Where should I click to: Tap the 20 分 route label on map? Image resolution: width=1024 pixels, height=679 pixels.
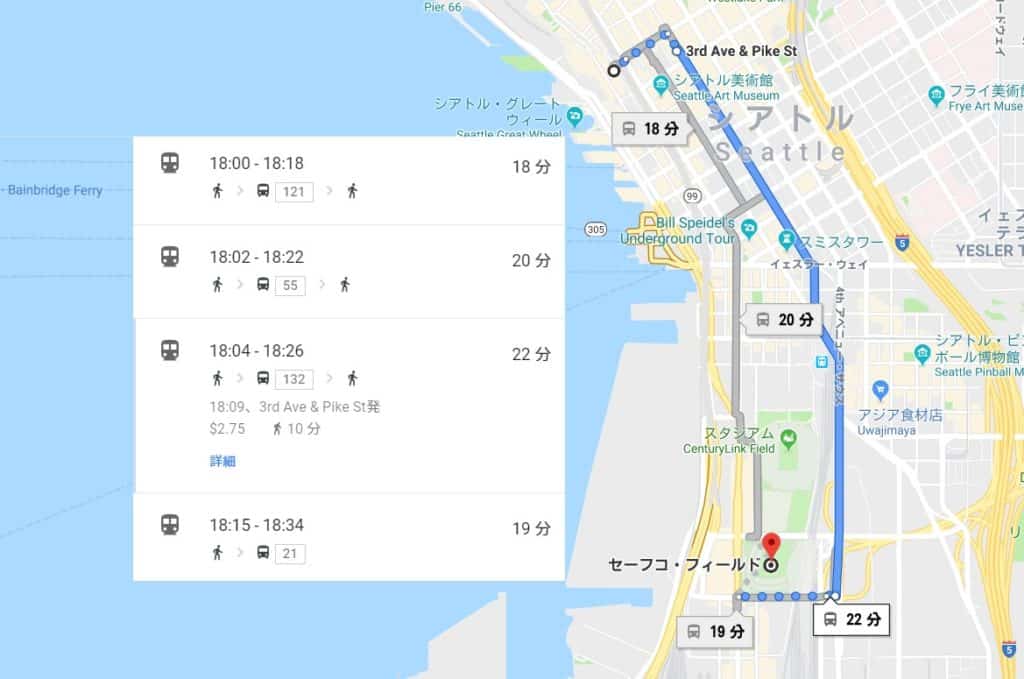784,320
